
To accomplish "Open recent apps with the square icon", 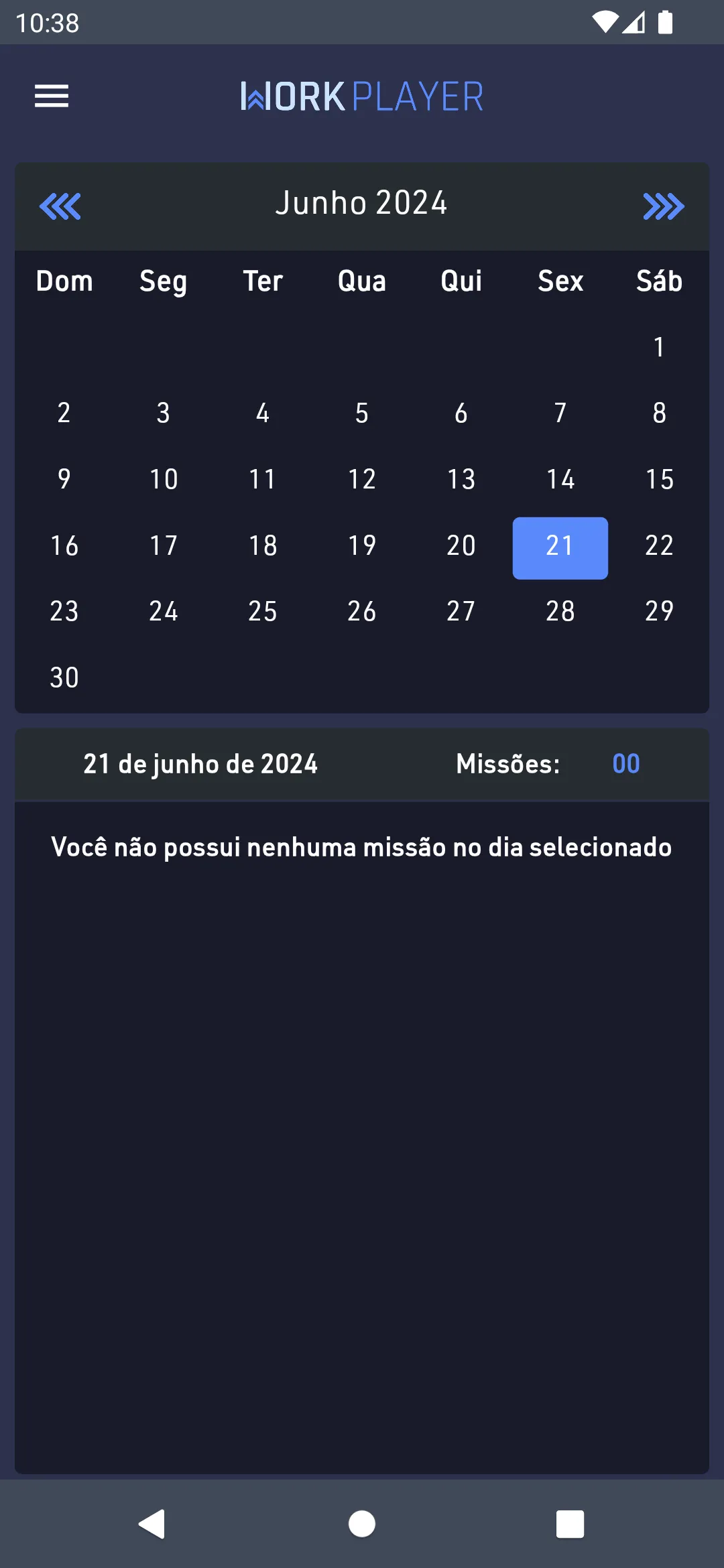I will 570,1524.
